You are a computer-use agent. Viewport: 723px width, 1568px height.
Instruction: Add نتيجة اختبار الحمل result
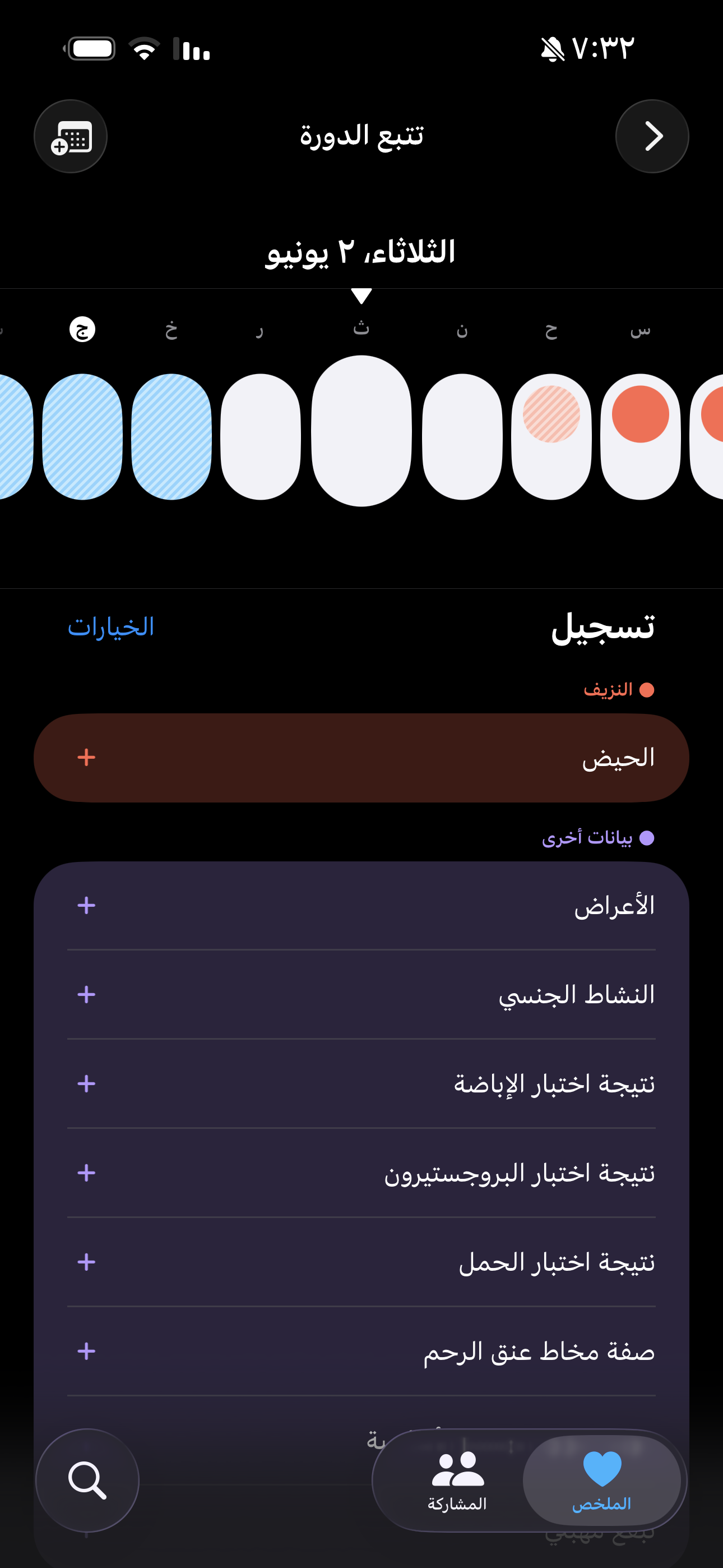pos(361,1262)
